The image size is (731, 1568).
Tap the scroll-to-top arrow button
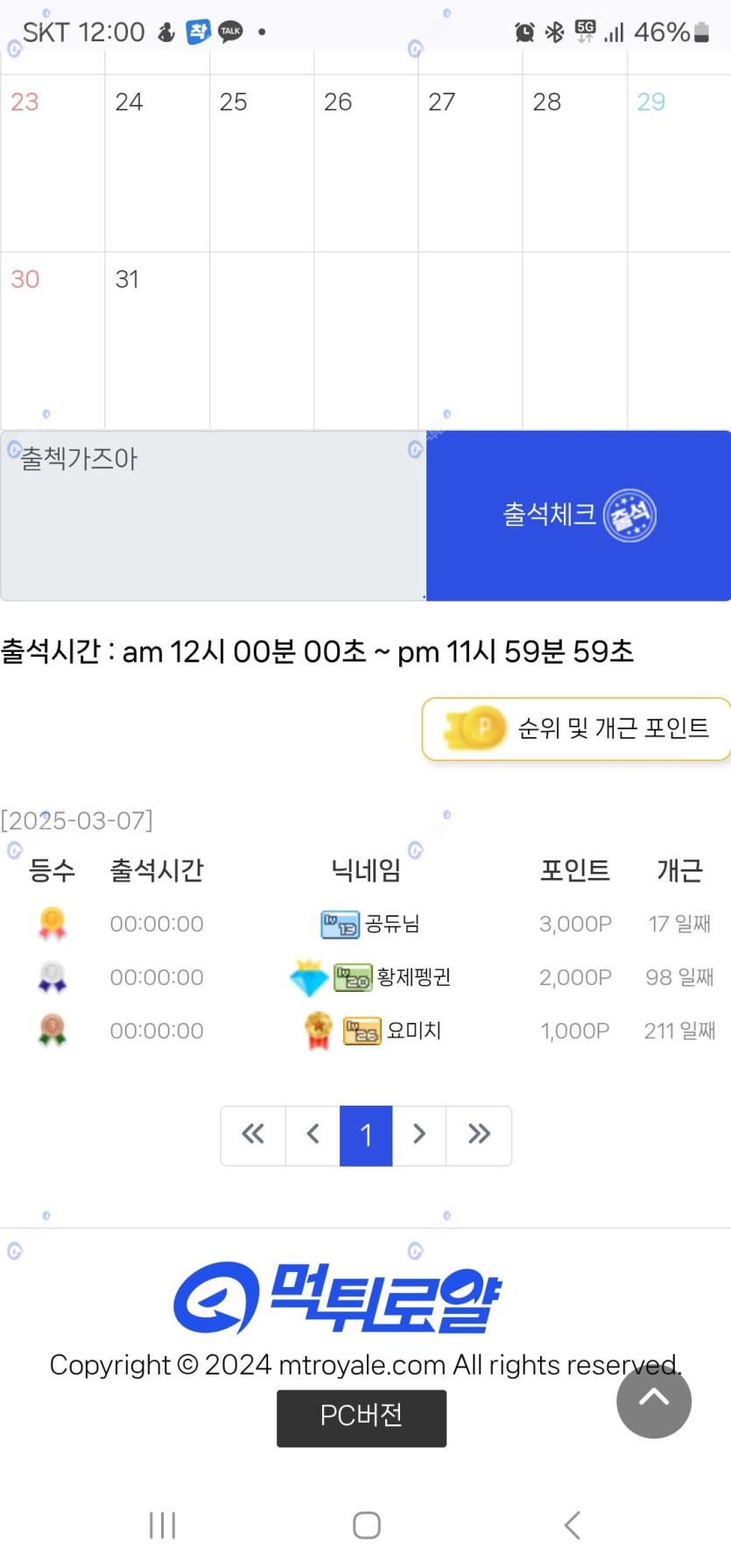pos(653,1400)
